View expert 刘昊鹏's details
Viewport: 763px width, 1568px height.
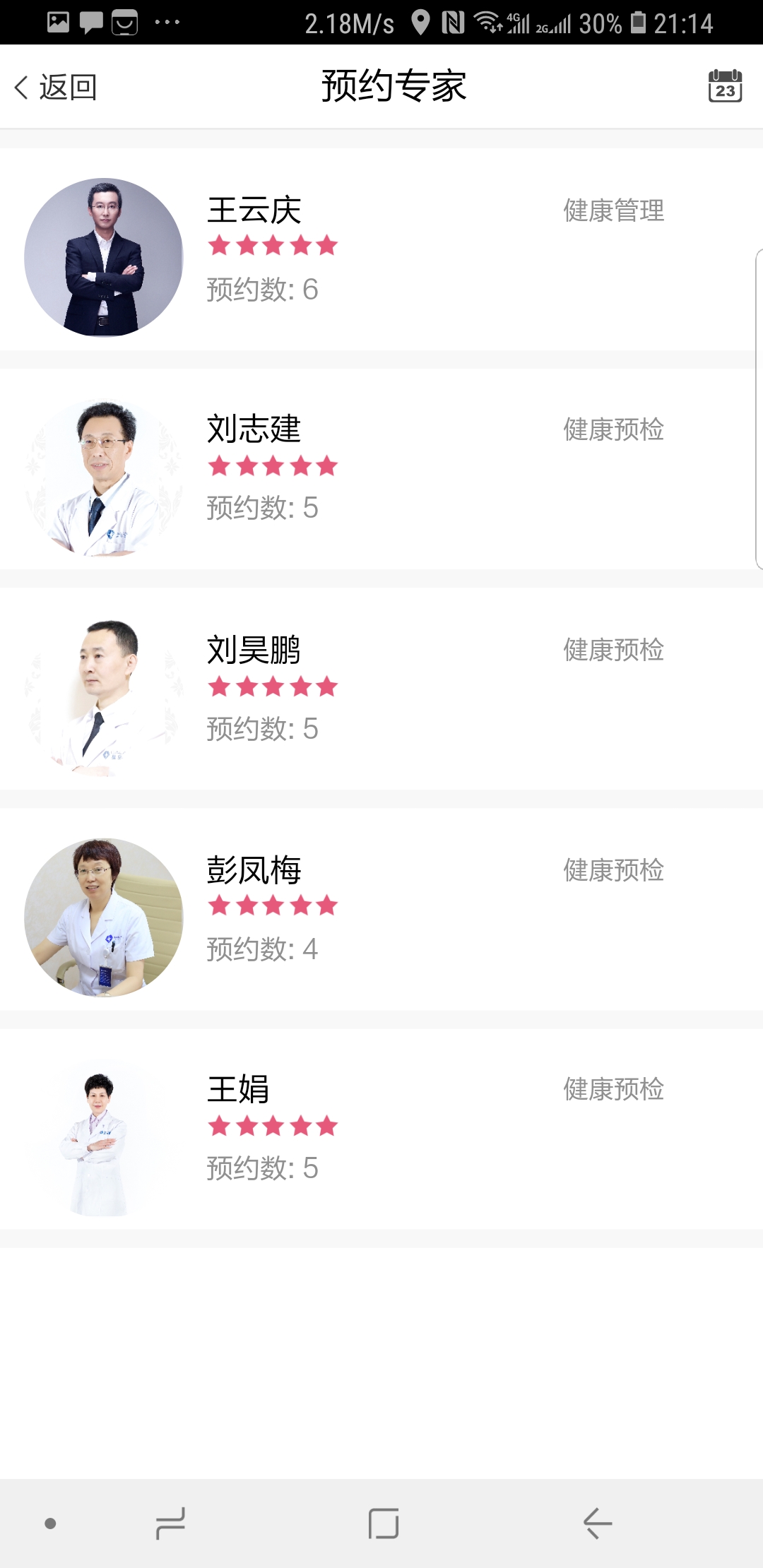(381, 689)
